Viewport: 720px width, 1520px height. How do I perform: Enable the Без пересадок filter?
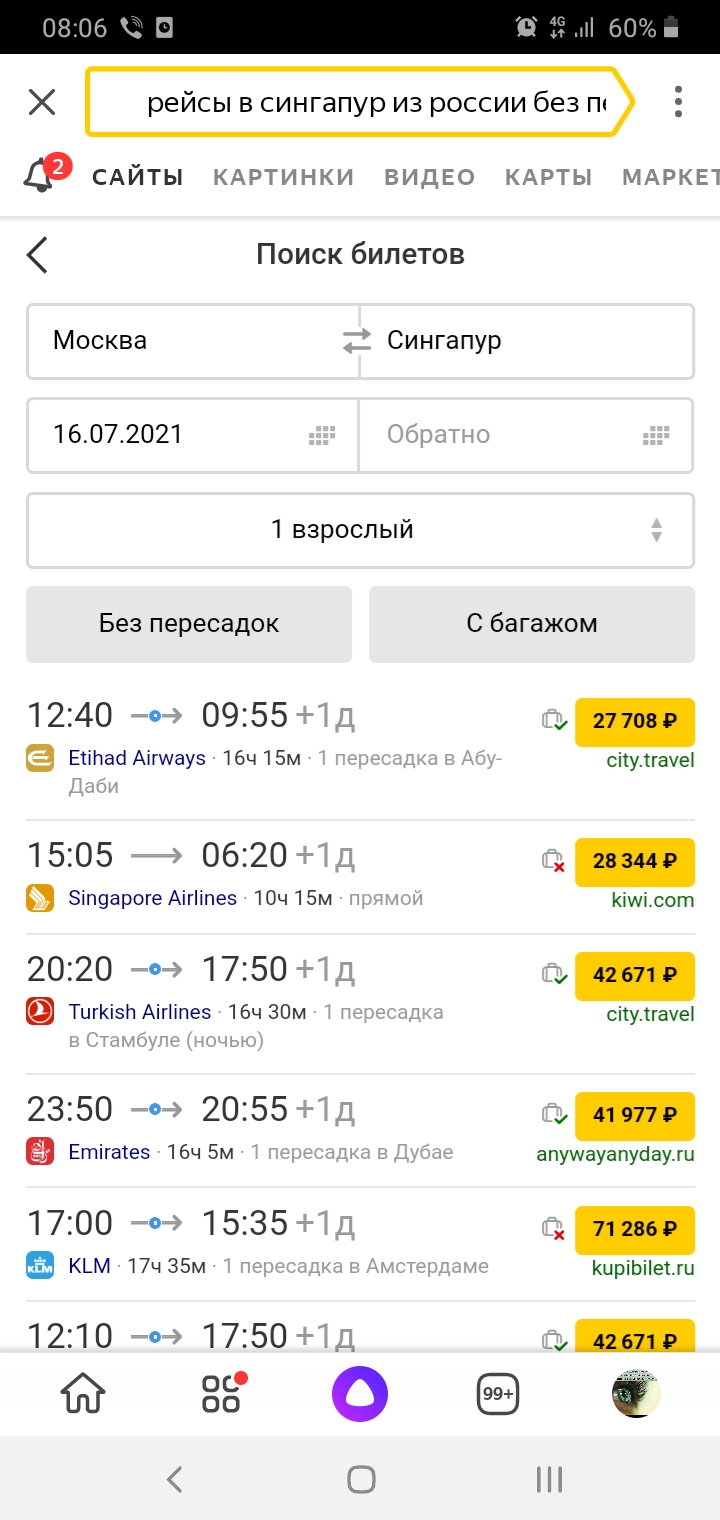pyautogui.click(x=189, y=624)
